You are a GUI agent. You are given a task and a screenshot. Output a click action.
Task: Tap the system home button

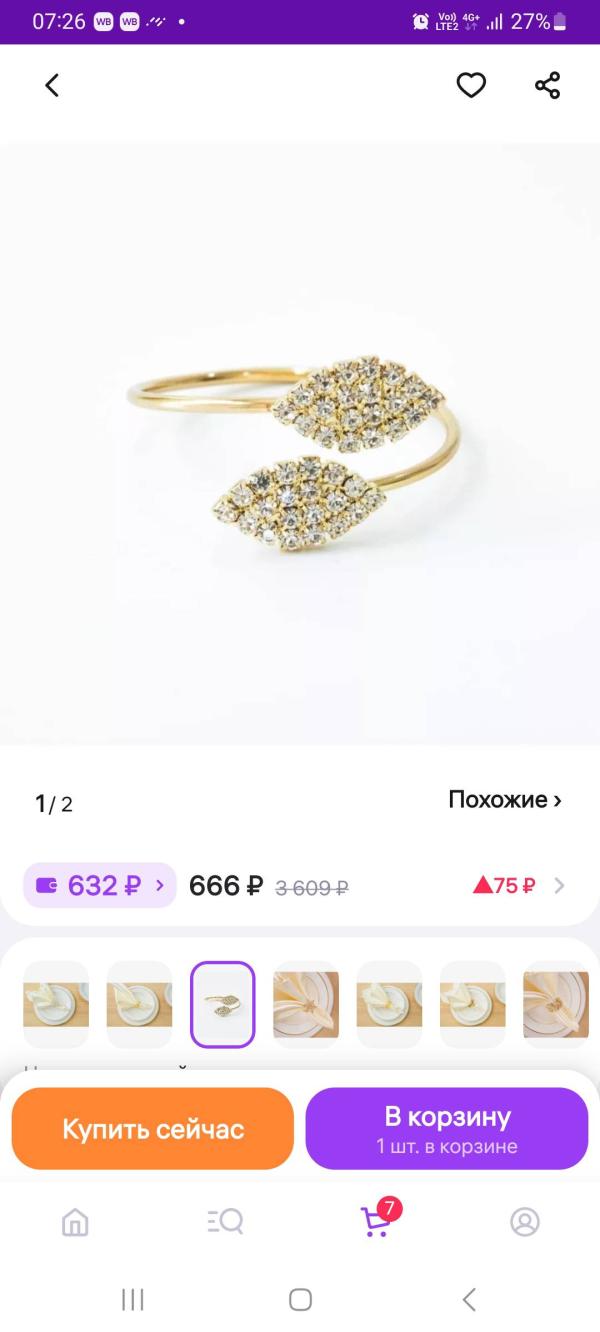(x=300, y=1299)
